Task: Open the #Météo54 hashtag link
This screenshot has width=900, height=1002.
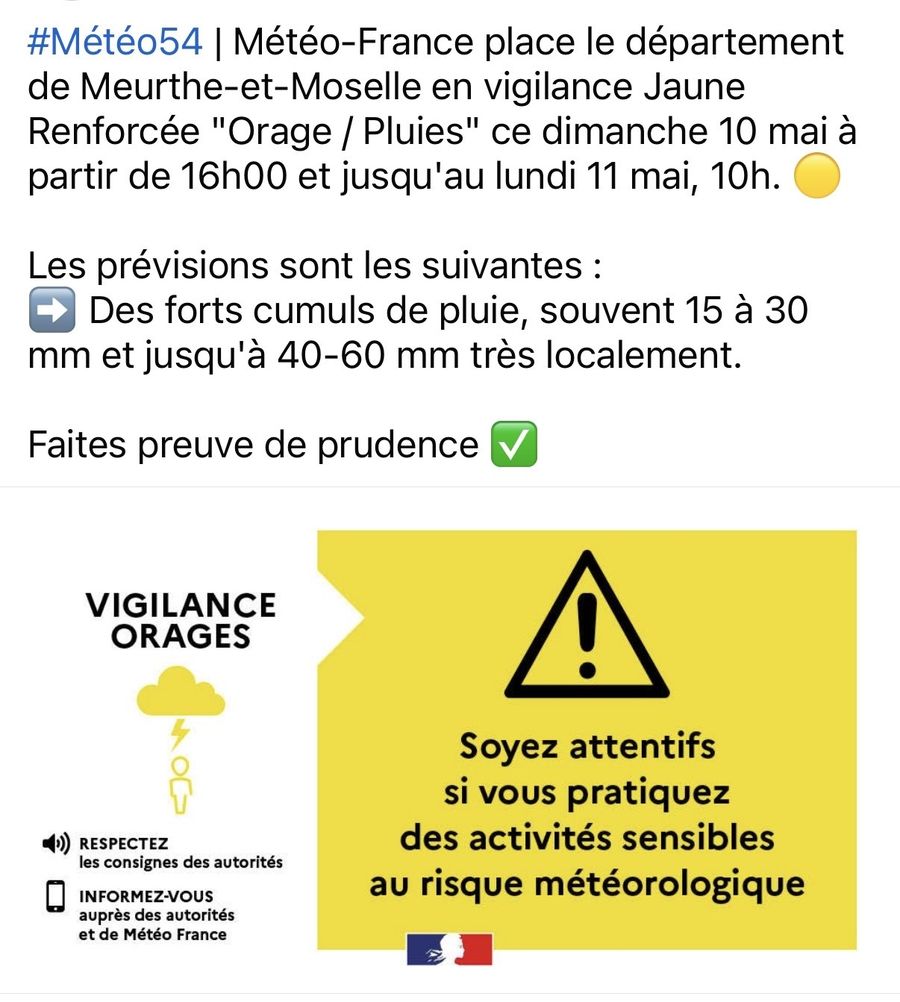Action: point(115,42)
